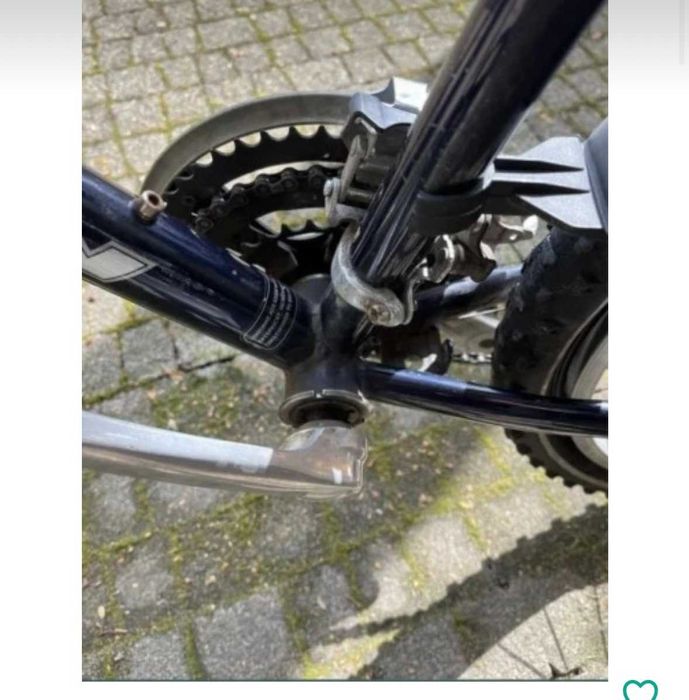Screen dimensions: 689x700
Task: Open the bike photo in full view
Action: pos(344,340)
